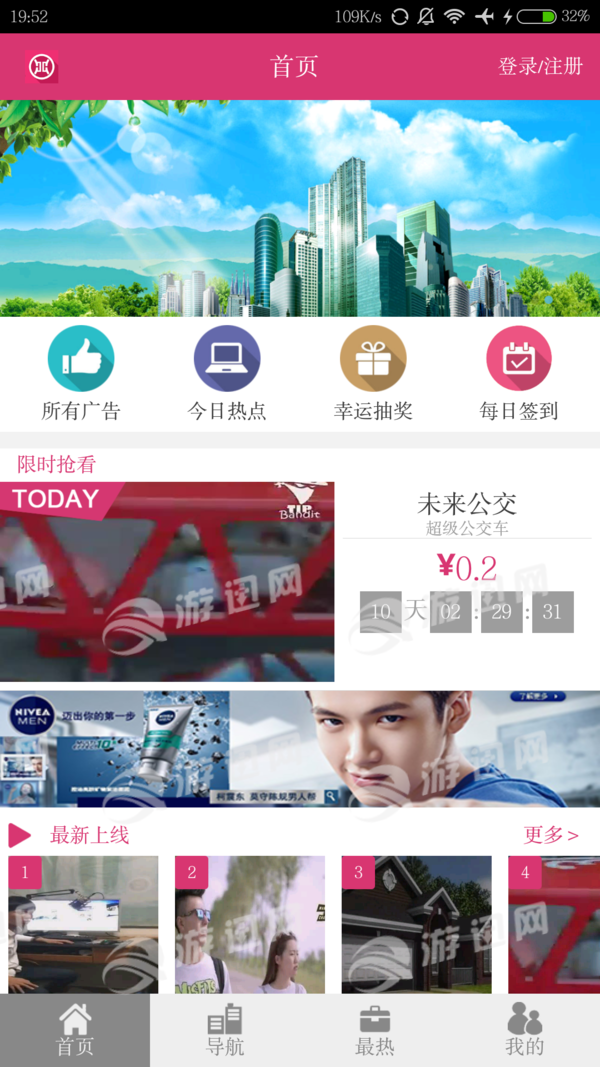
Task: Select the 首页 home tab
Action: 75,1030
